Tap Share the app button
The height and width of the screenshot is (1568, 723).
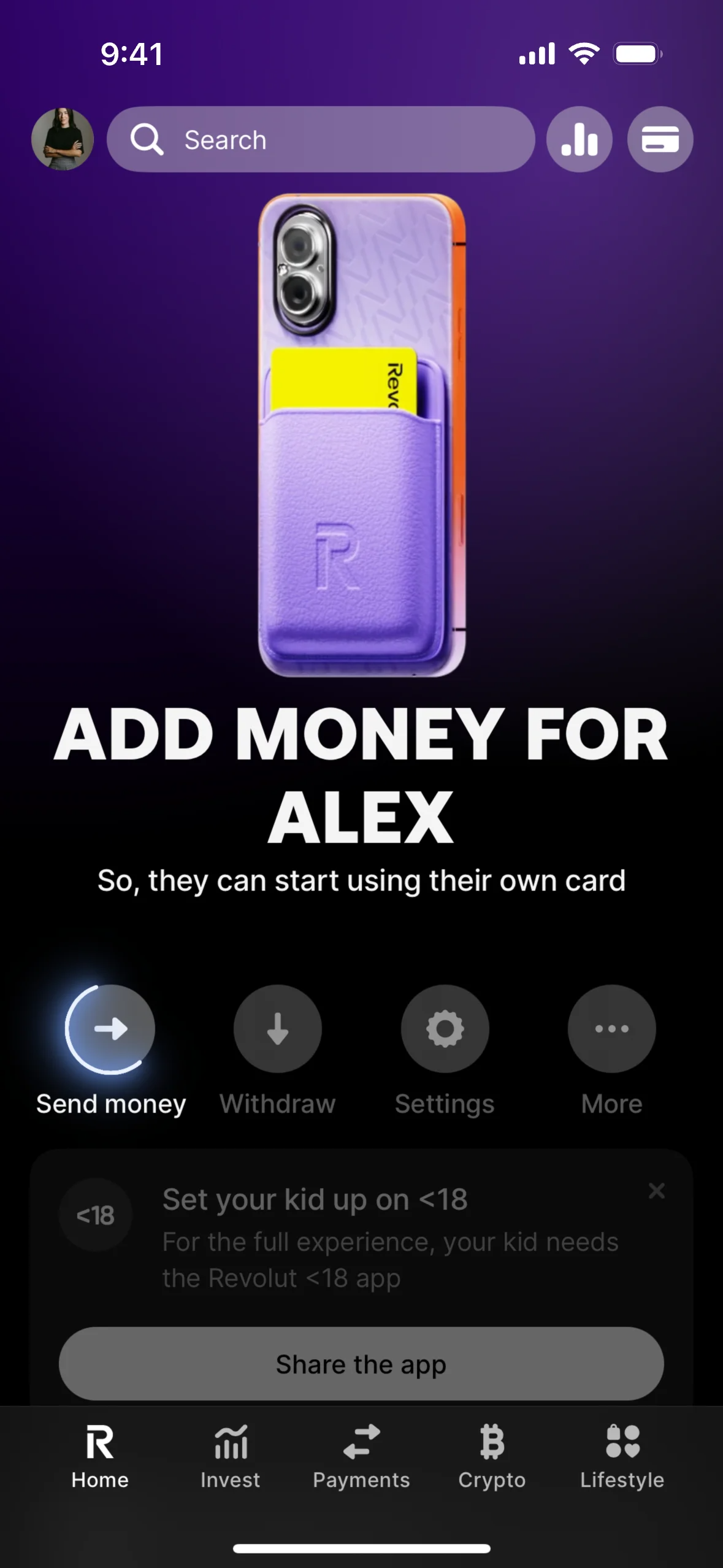tap(361, 1364)
